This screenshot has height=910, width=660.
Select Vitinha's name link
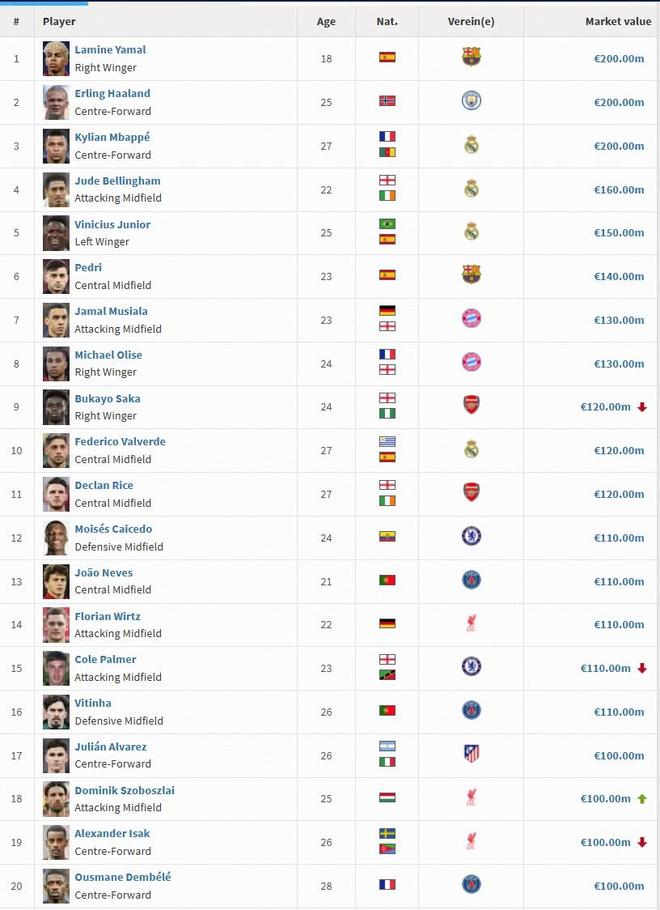93,704
